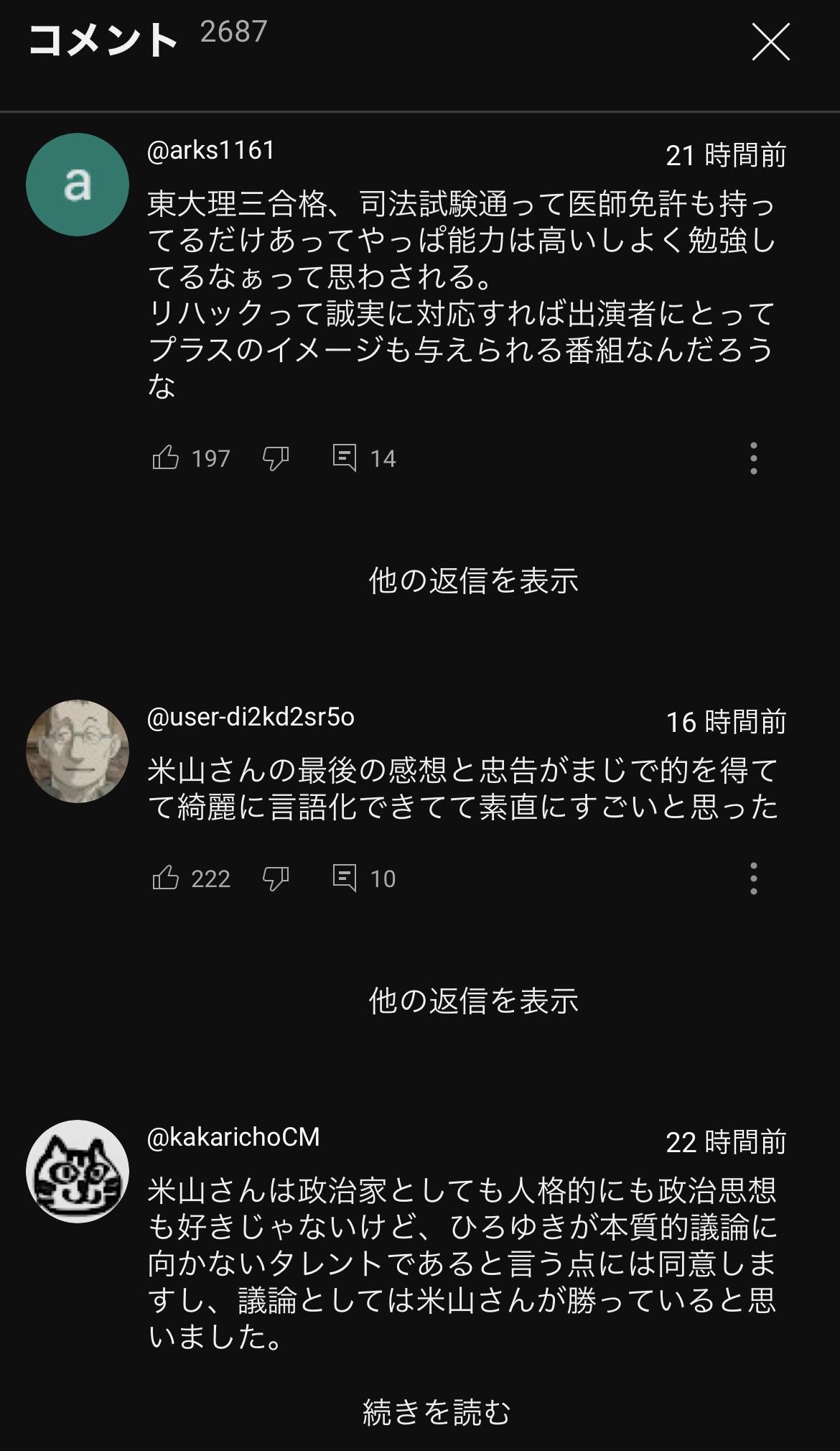Image resolution: width=840 pixels, height=1451 pixels.
Task: Like the comment by @arks1161
Action: 166,458
